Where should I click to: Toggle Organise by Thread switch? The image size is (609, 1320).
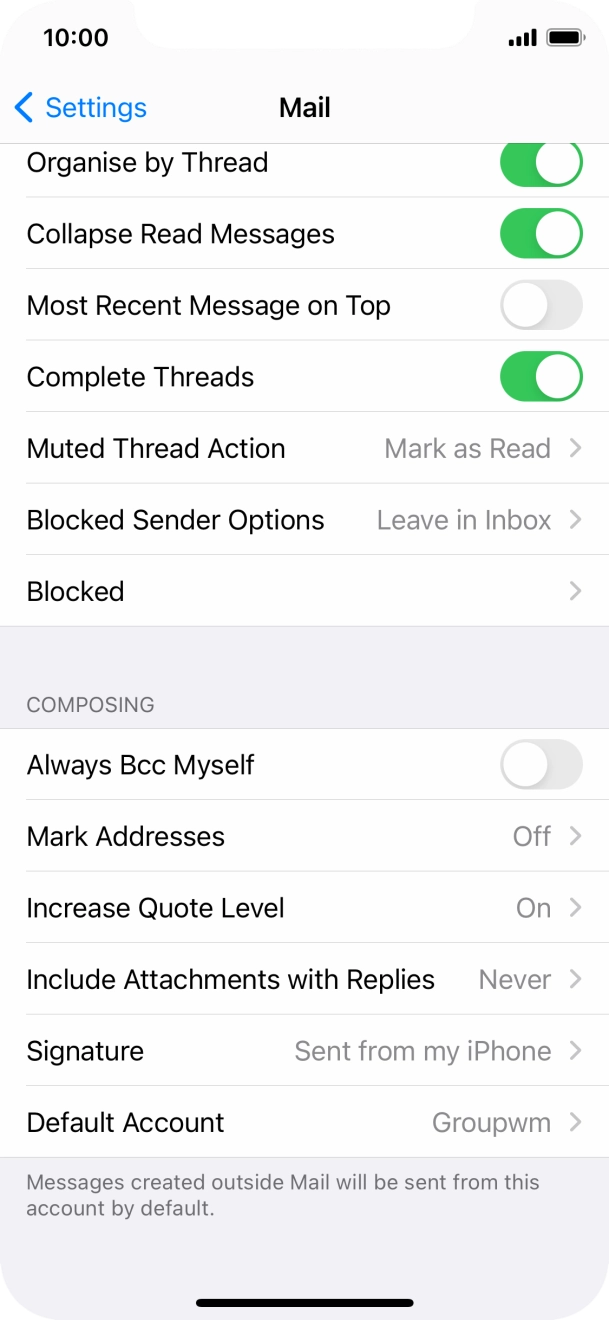pos(541,163)
